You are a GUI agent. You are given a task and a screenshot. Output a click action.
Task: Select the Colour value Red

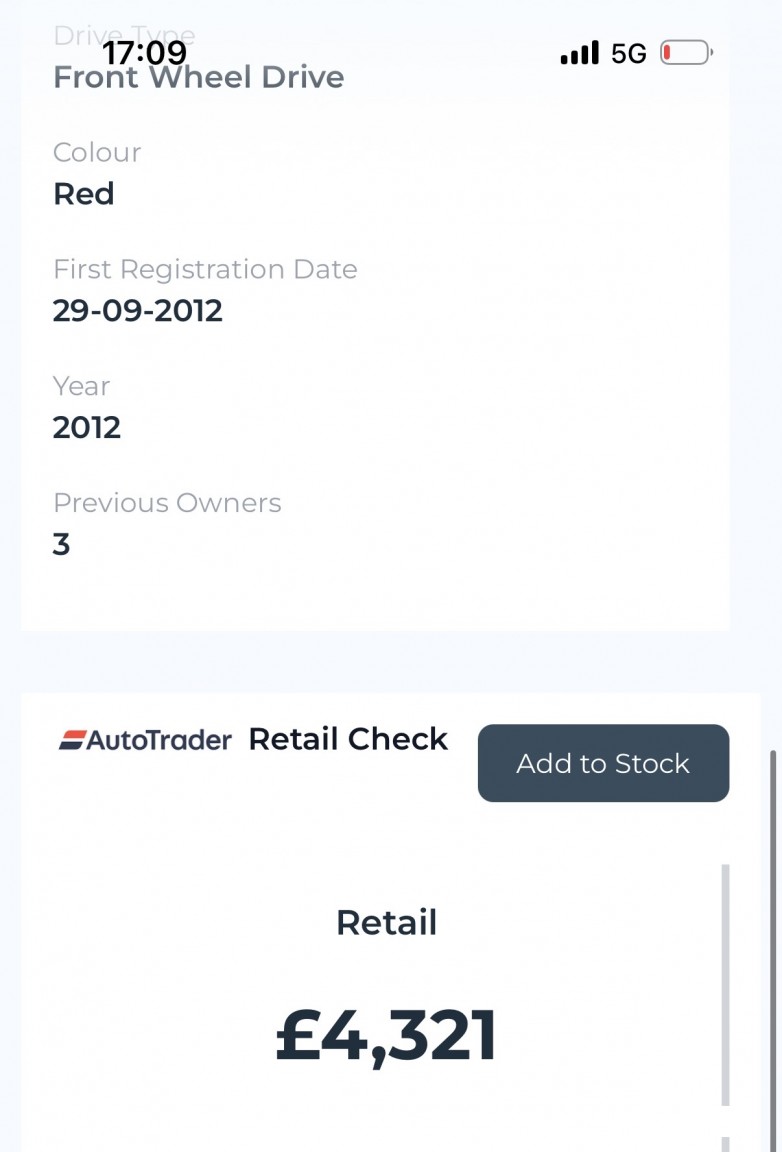tap(84, 194)
